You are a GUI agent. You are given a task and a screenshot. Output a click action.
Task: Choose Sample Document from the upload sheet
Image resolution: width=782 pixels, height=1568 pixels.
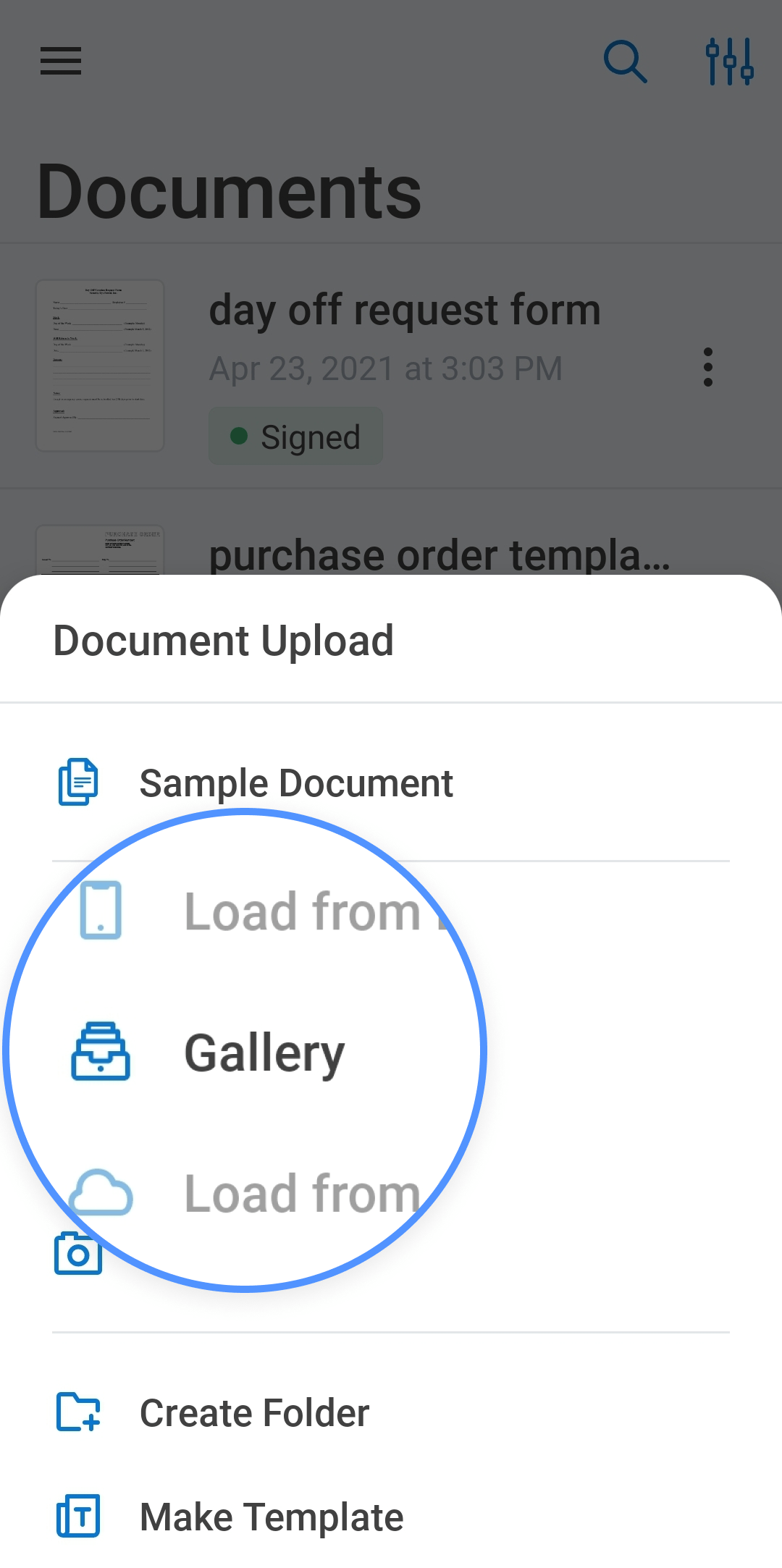[296, 782]
